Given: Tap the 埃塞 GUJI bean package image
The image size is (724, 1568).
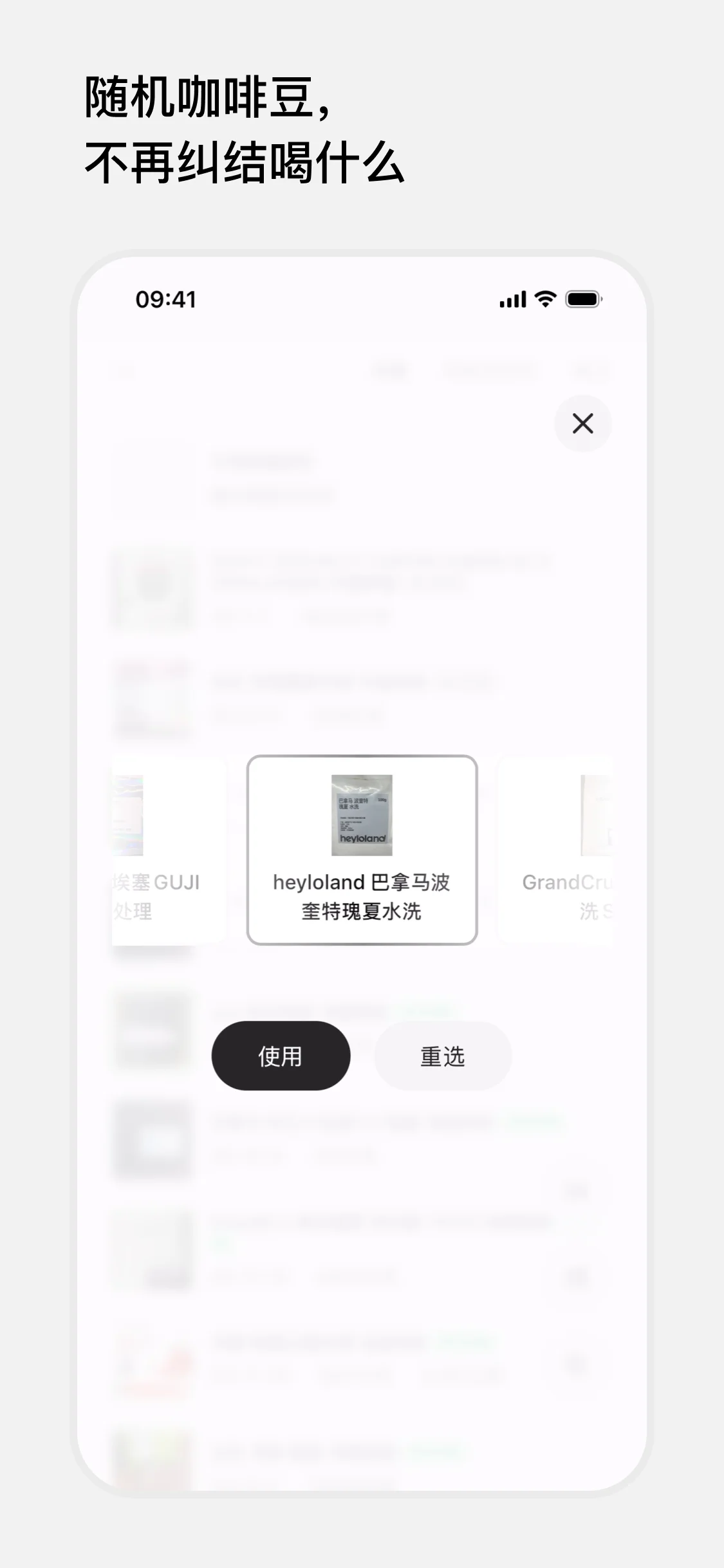Looking at the screenshot, I should click(x=127, y=815).
